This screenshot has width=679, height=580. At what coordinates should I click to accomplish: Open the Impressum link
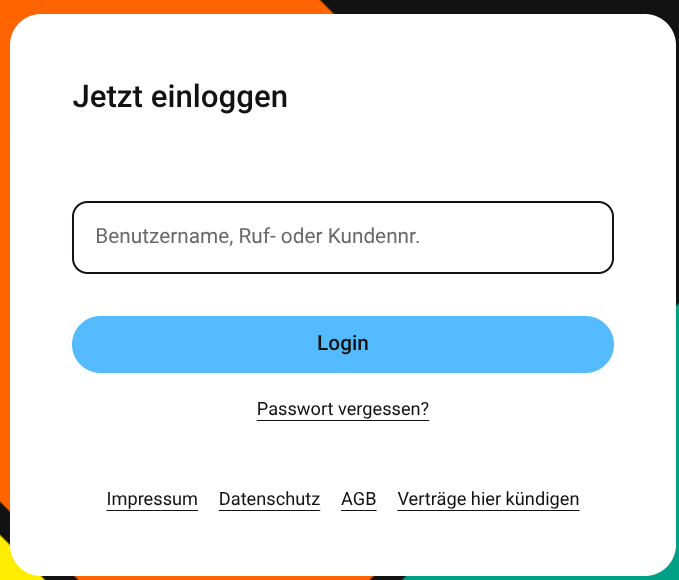(152, 499)
